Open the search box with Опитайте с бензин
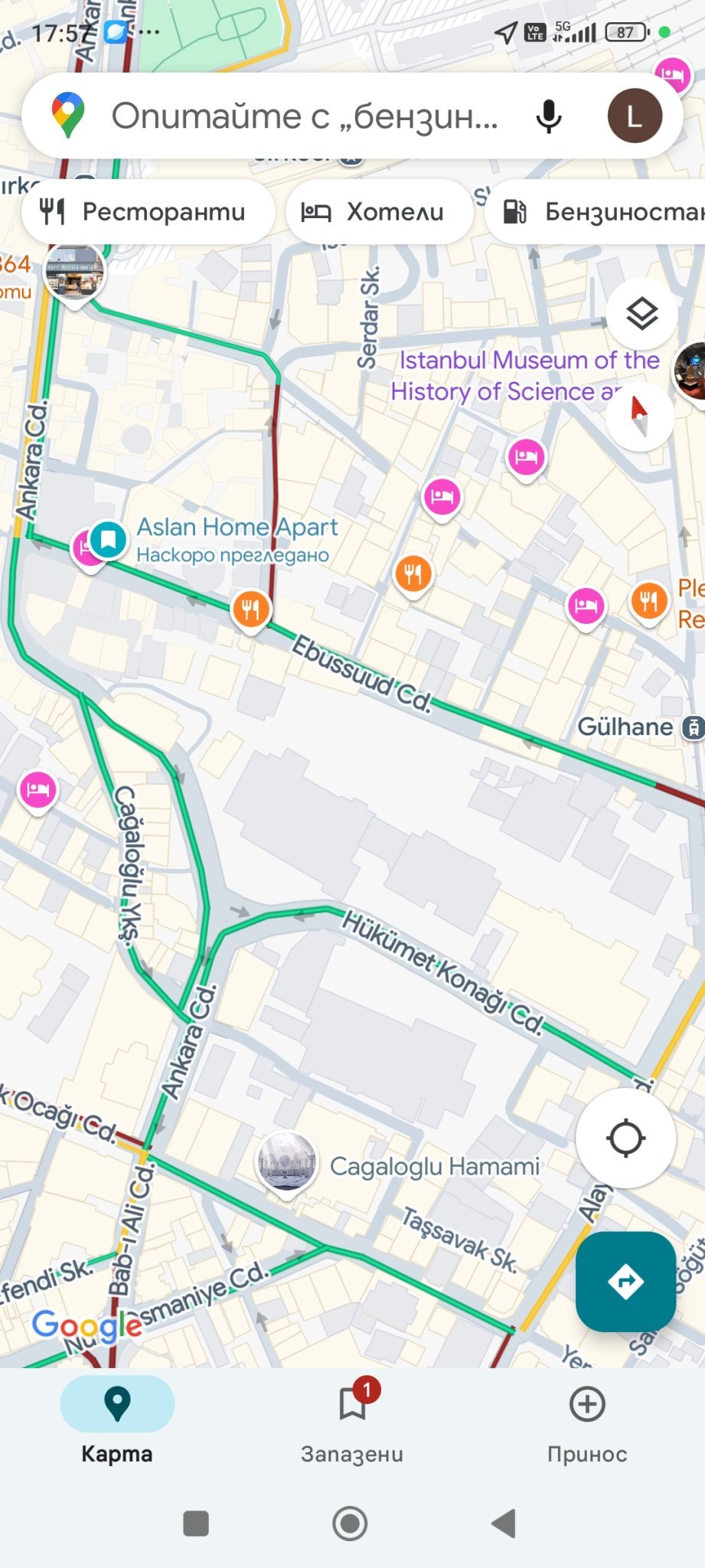 click(x=305, y=116)
